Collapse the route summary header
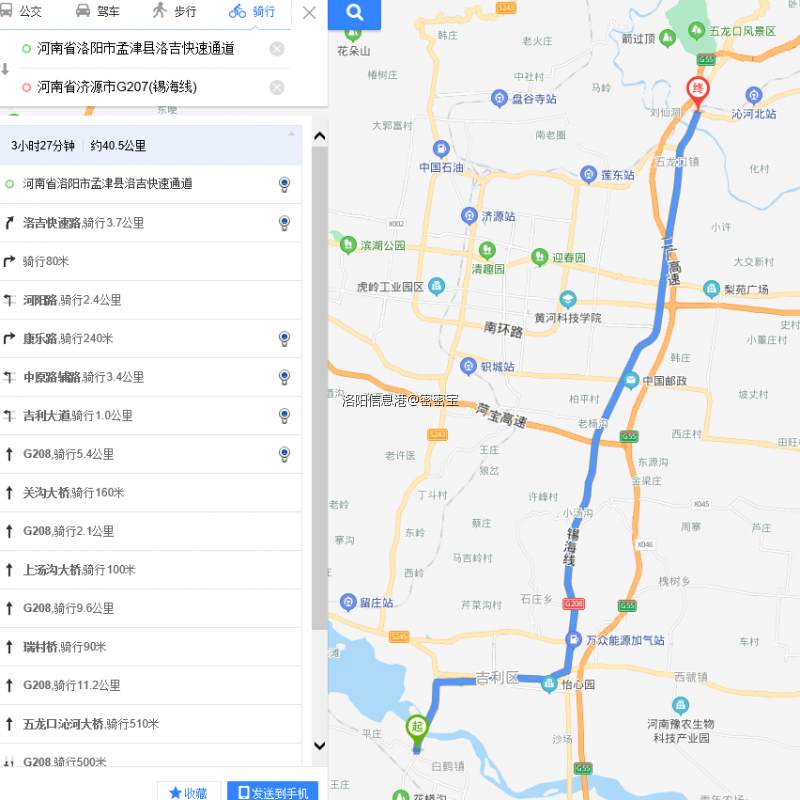The image size is (800, 800). point(292,134)
